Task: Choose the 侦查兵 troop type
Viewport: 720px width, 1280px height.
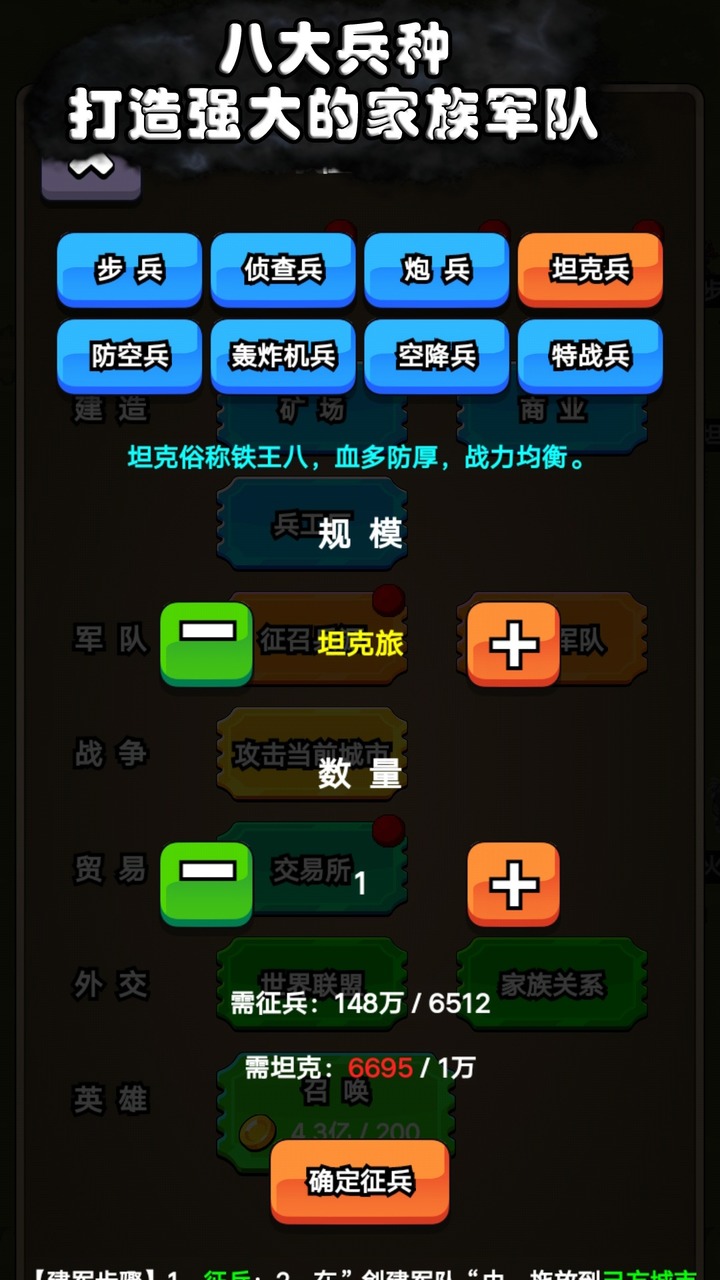Action: click(x=283, y=269)
